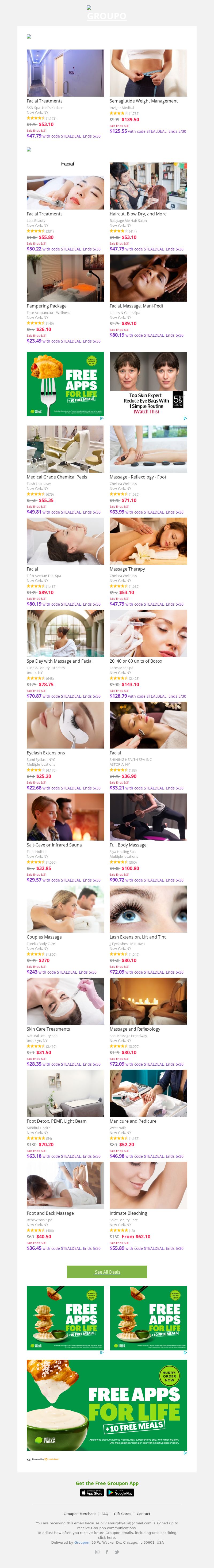This screenshot has height=1568, width=214.
Task: Open the FAQ link
Action: [x=105, y=1514]
